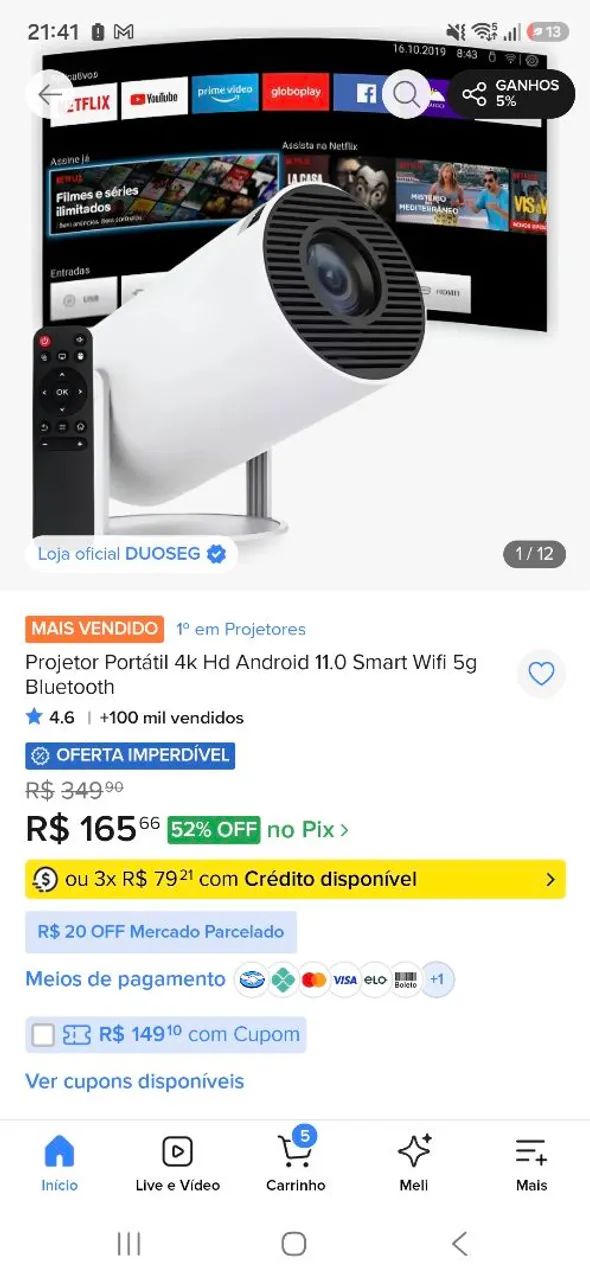Open the Live e Vídeo tab
The image size is (590, 1280).
177,1164
